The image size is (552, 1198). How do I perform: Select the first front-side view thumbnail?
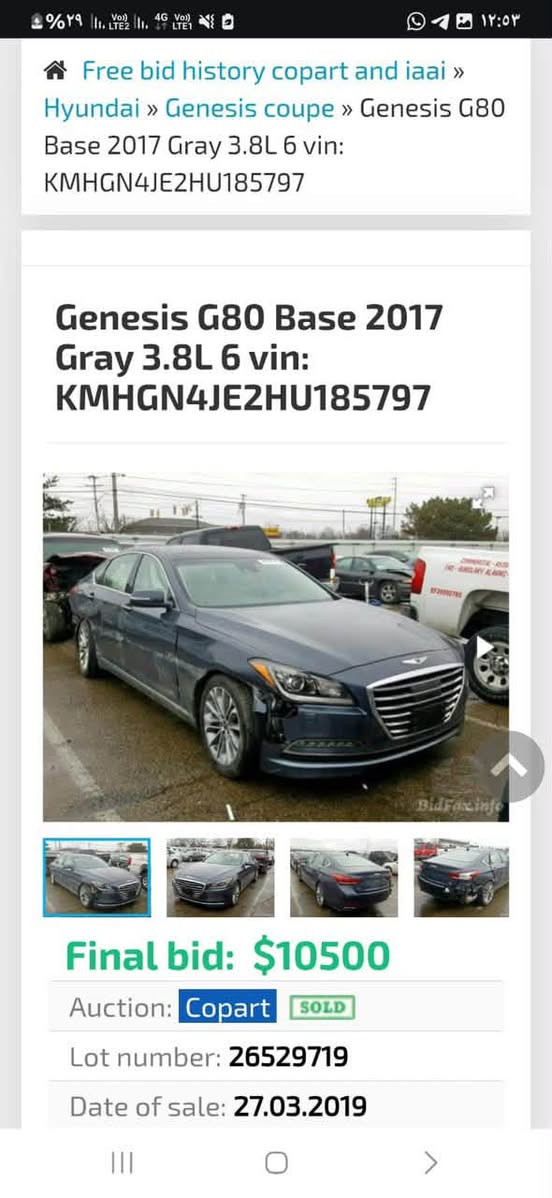pyautogui.click(x=96, y=877)
